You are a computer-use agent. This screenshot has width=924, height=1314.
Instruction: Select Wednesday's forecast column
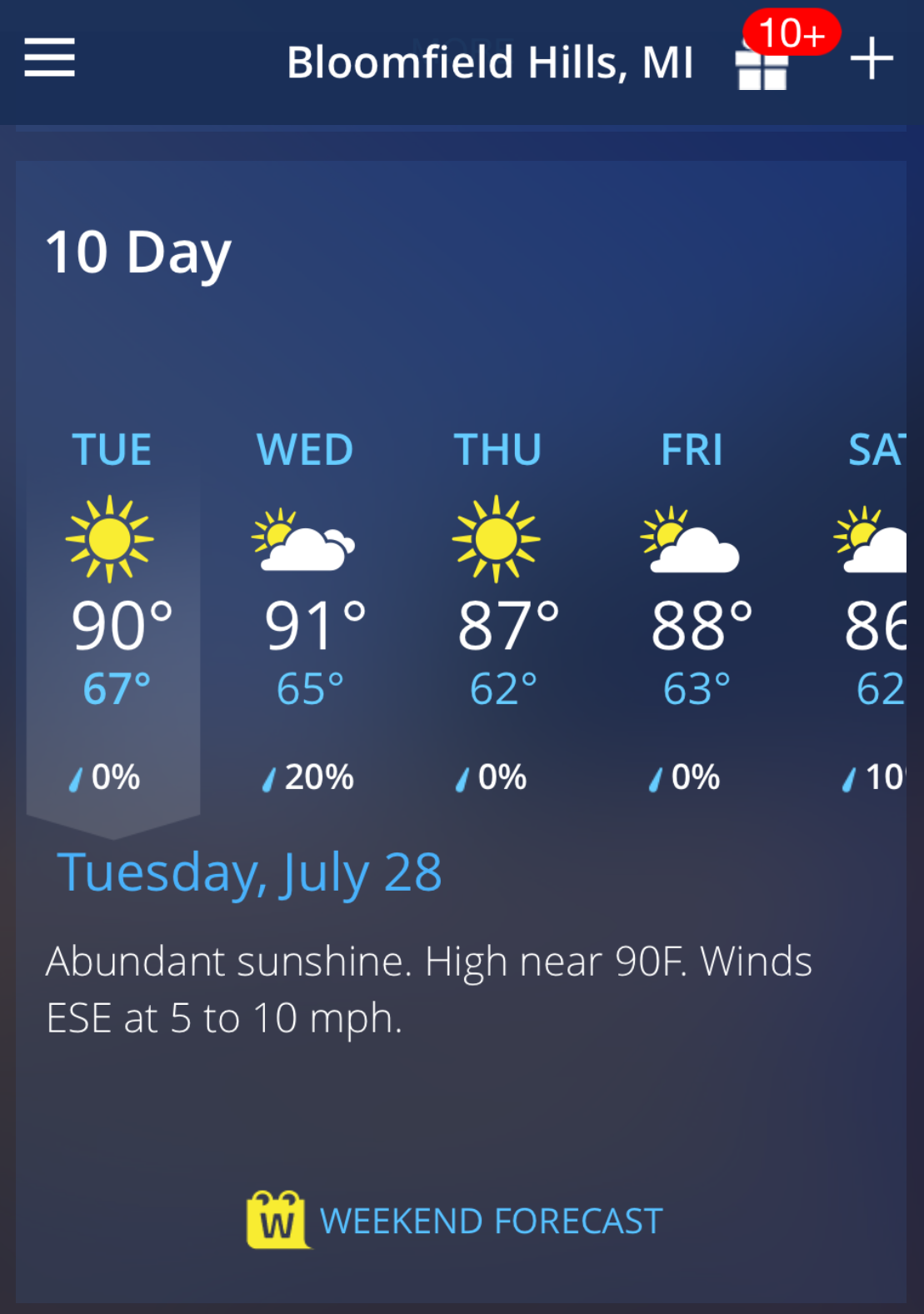point(306,617)
